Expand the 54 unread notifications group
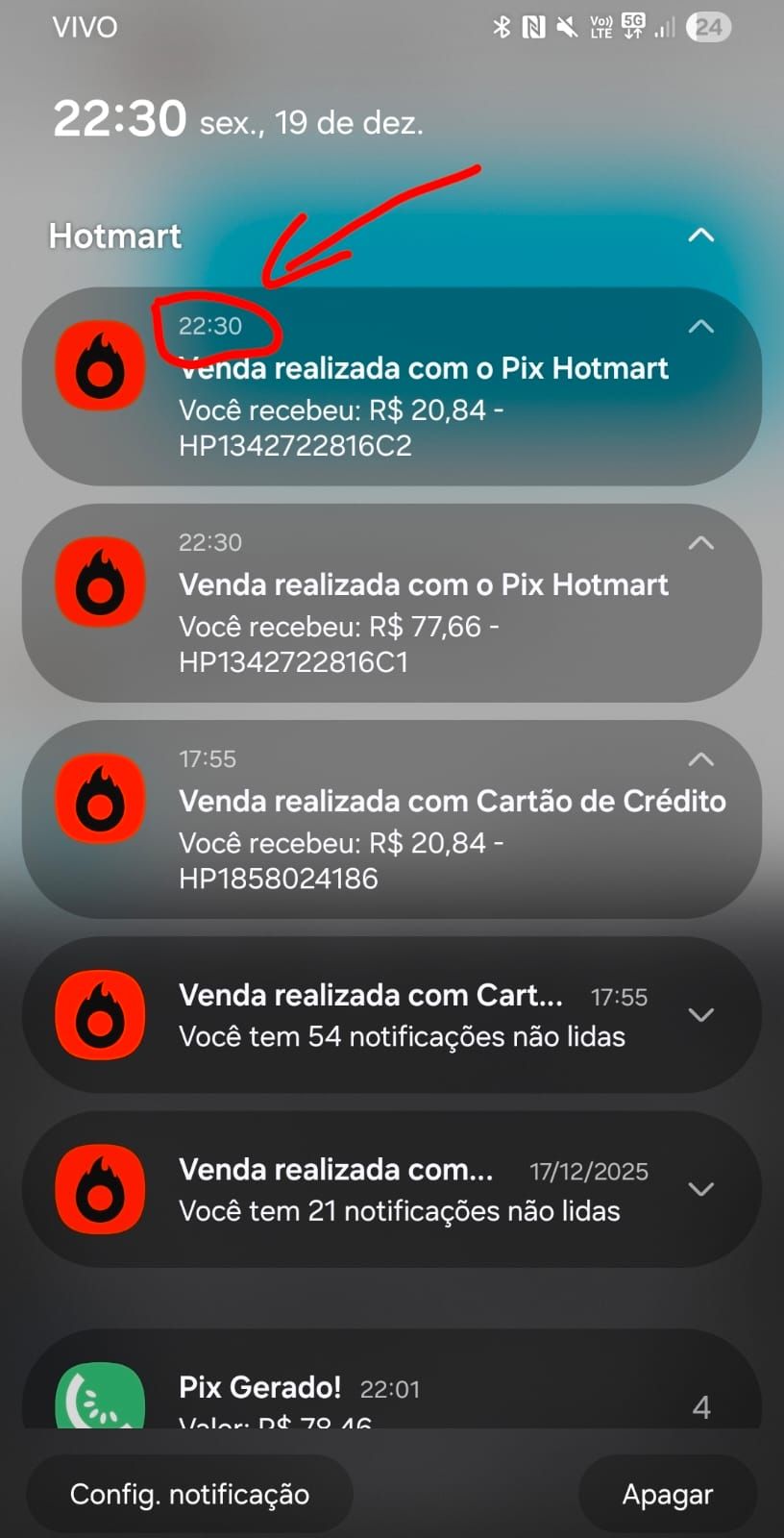This screenshot has width=784, height=1538. (701, 1015)
